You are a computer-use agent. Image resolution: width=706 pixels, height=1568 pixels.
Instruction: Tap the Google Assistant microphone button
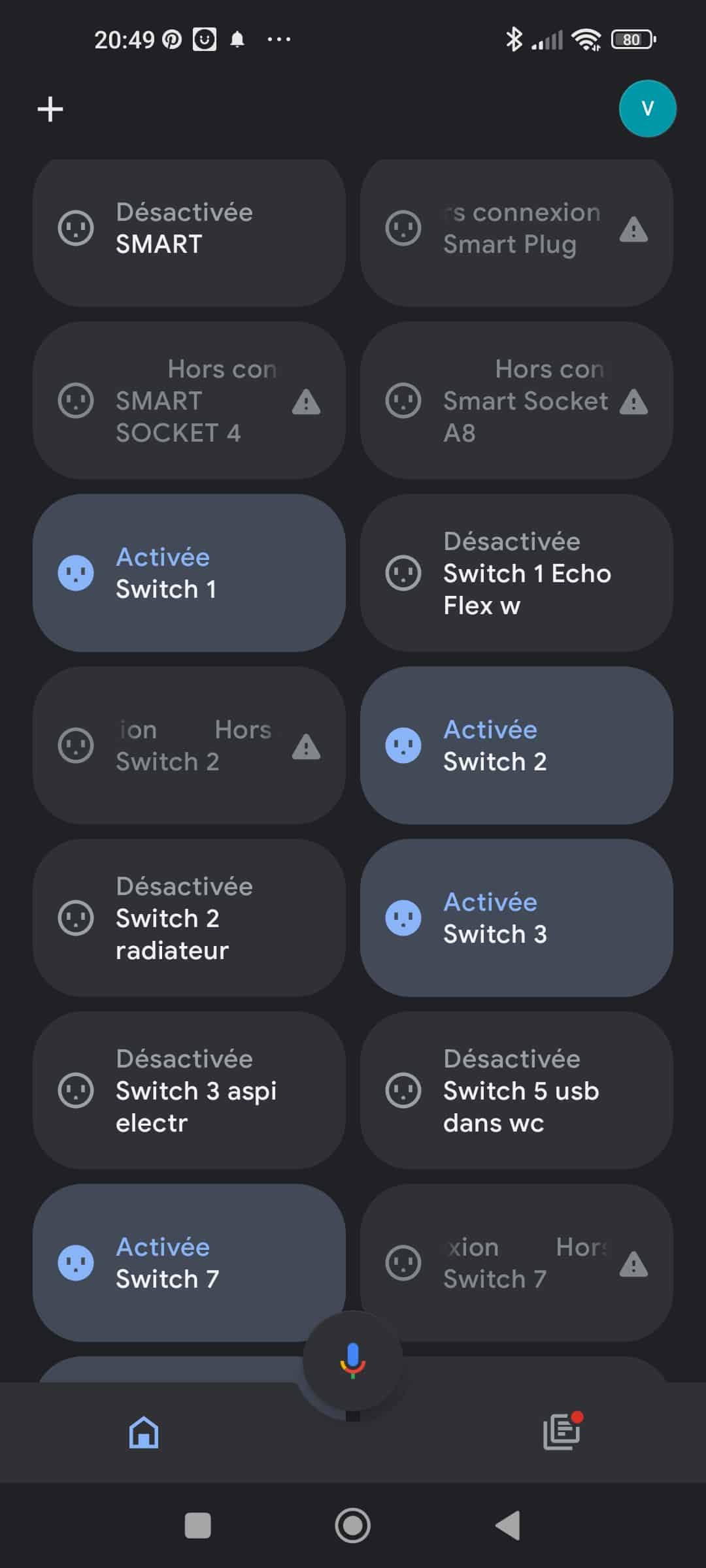pos(352,1361)
